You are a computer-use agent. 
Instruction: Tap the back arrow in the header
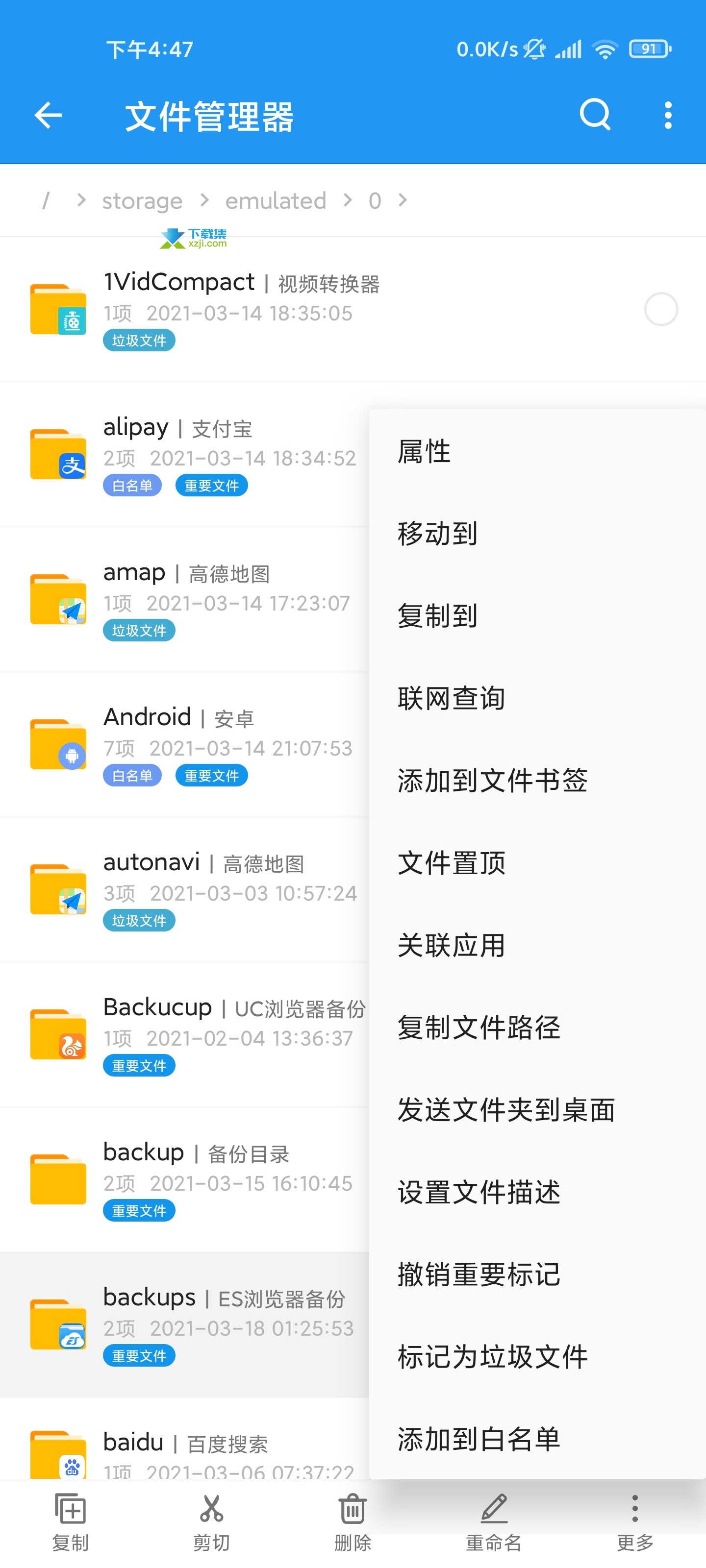click(x=48, y=116)
